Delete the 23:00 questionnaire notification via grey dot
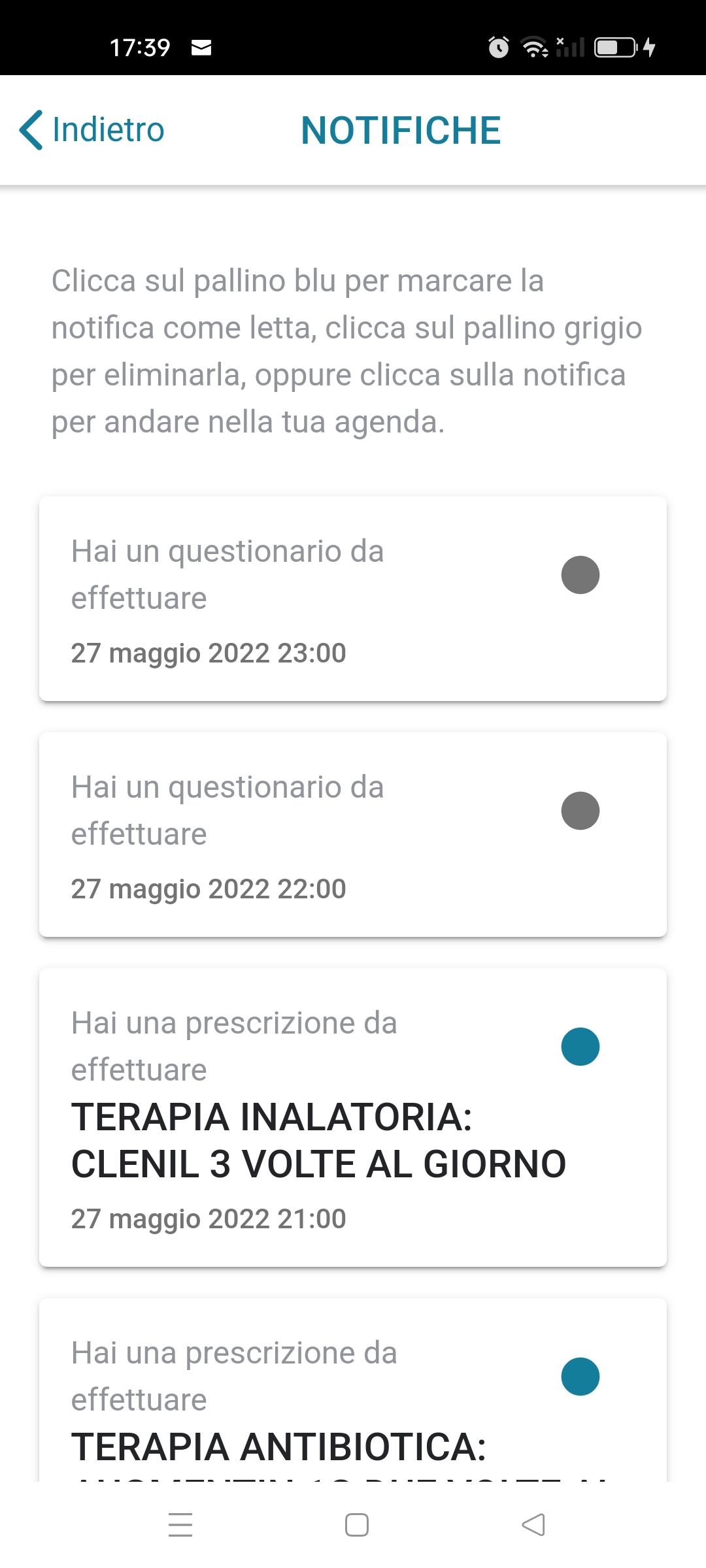This screenshot has height=1568, width=706. [x=580, y=575]
